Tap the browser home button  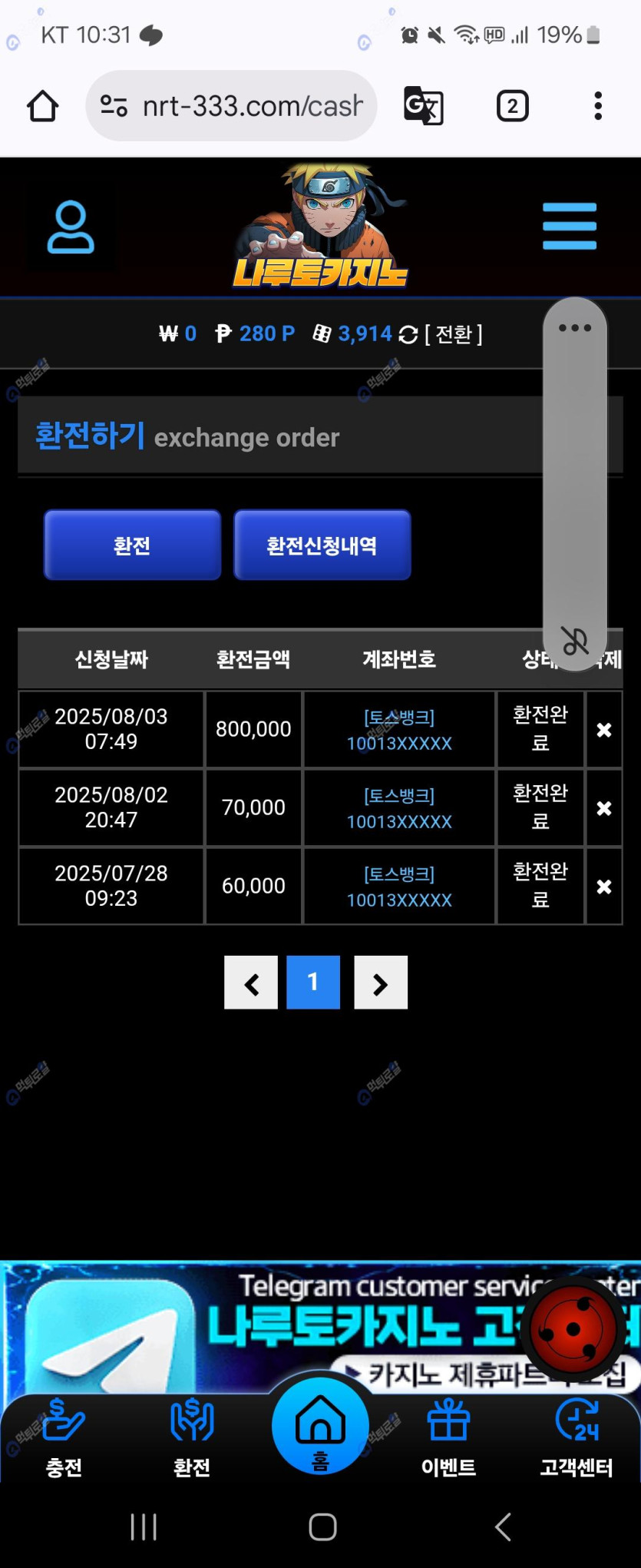(43, 106)
